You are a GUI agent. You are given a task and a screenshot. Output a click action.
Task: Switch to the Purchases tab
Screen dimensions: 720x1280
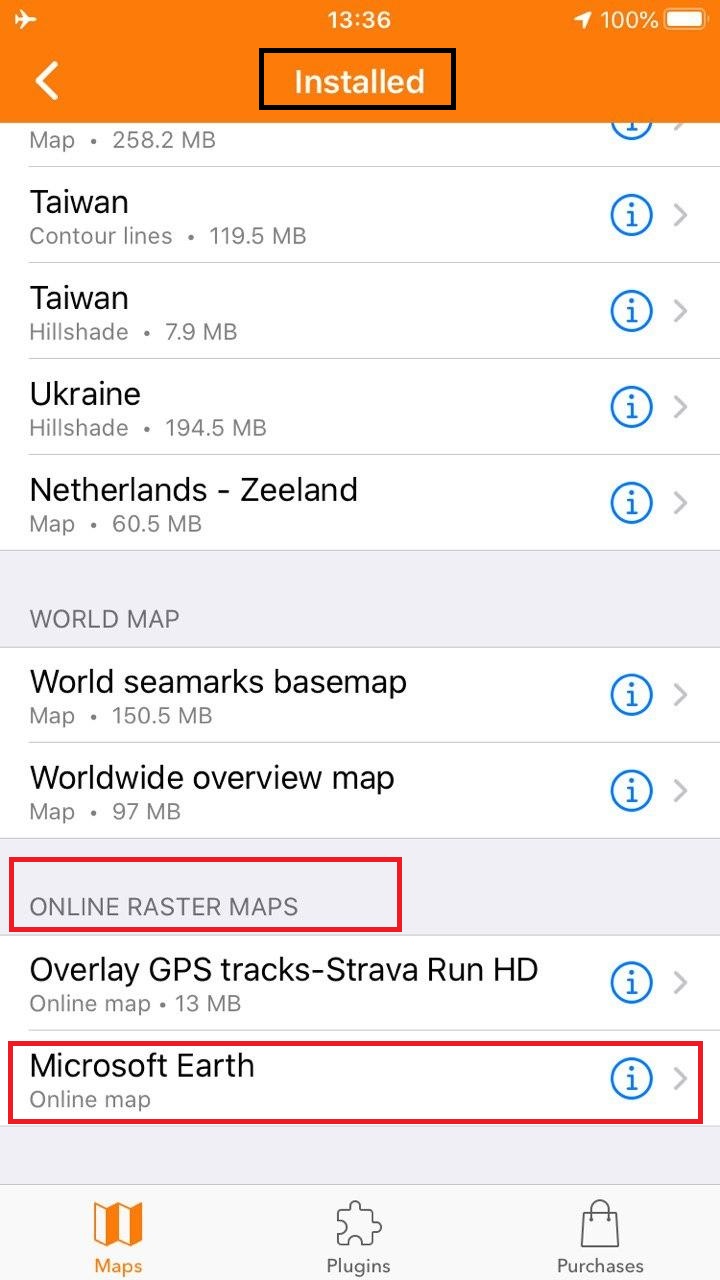pyautogui.click(x=600, y=1235)
